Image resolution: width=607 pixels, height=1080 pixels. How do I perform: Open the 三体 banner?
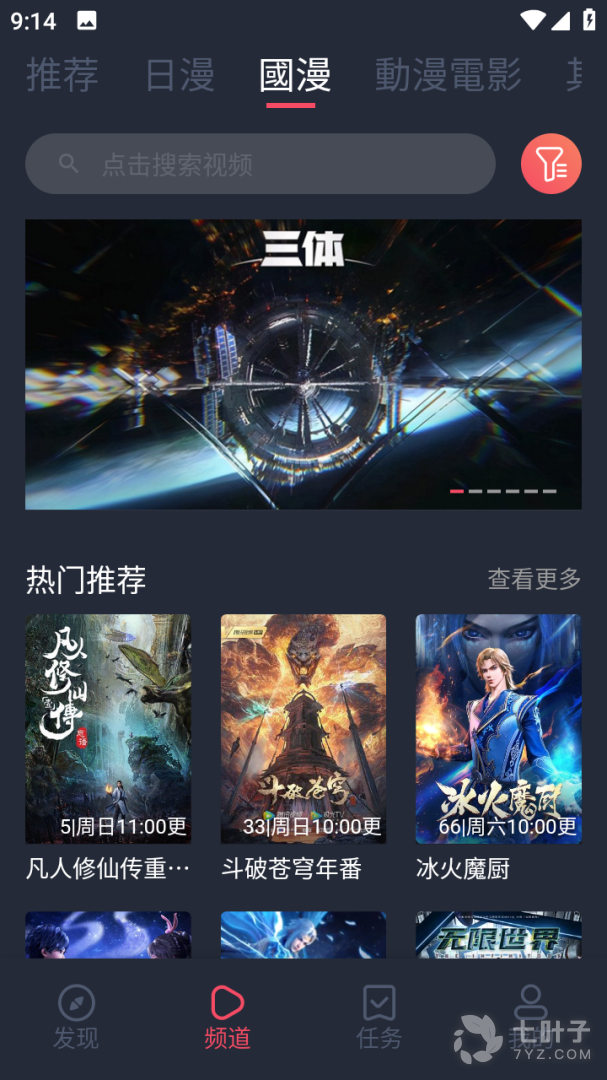(x=303, y=364)
